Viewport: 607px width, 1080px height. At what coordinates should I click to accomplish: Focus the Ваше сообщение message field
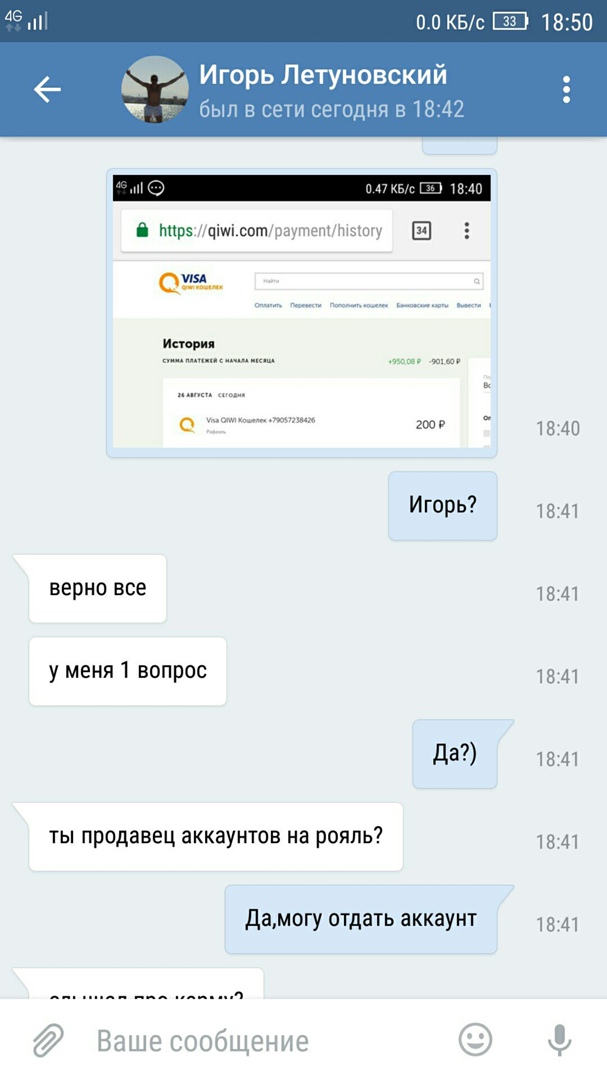click(260, 1041)
